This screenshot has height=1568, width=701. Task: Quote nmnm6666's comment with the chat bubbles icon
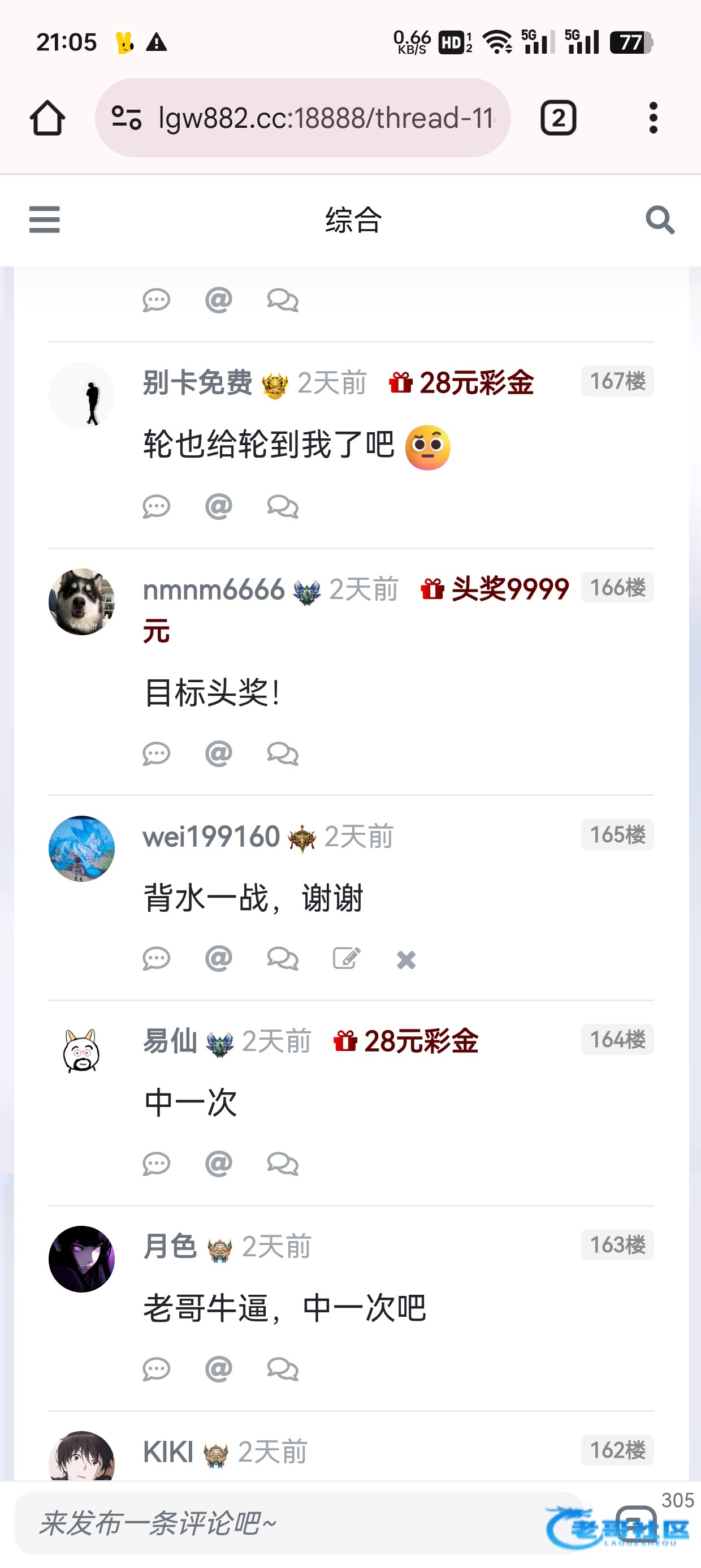click(282, 754)
